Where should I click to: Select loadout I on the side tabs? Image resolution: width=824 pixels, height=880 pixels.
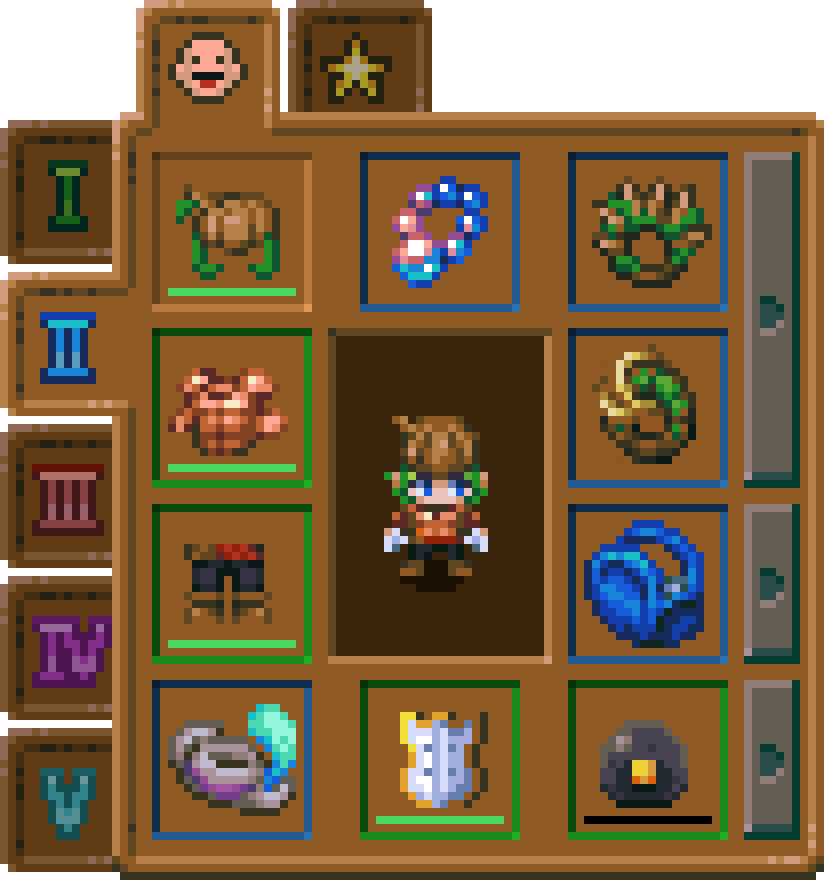tap(60, 192)
